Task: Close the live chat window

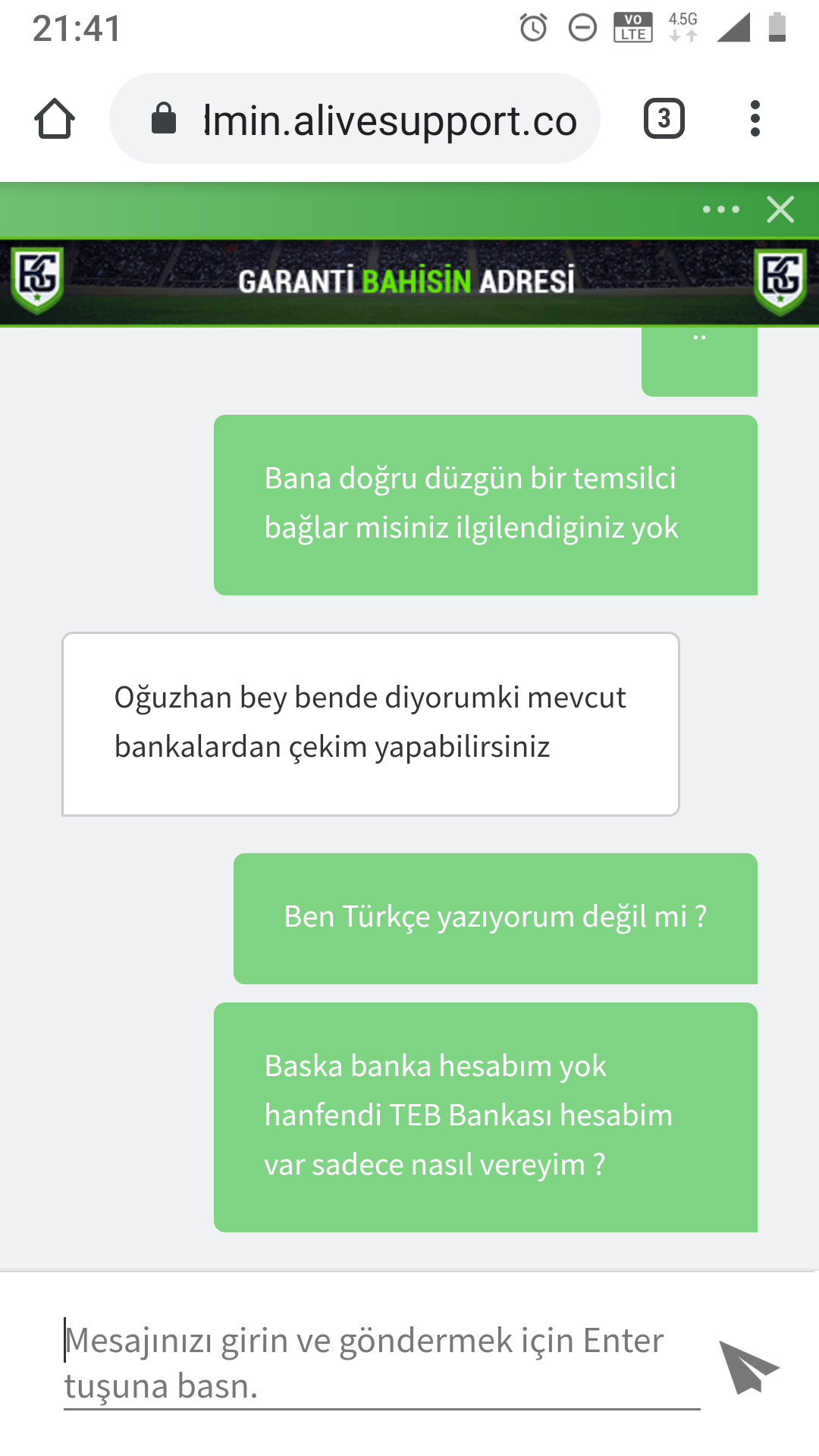Action: [780, 209]
